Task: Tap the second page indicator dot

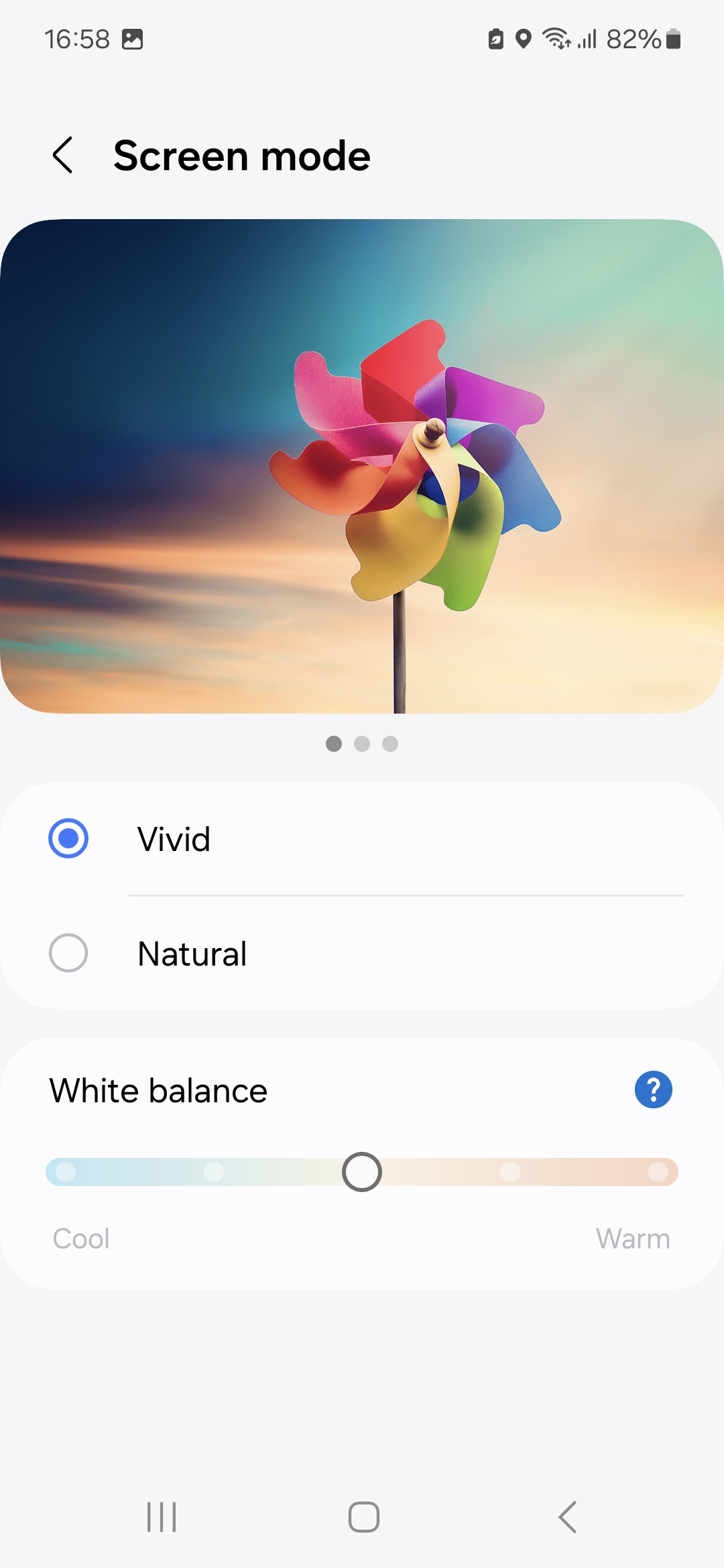Action: 362,744
